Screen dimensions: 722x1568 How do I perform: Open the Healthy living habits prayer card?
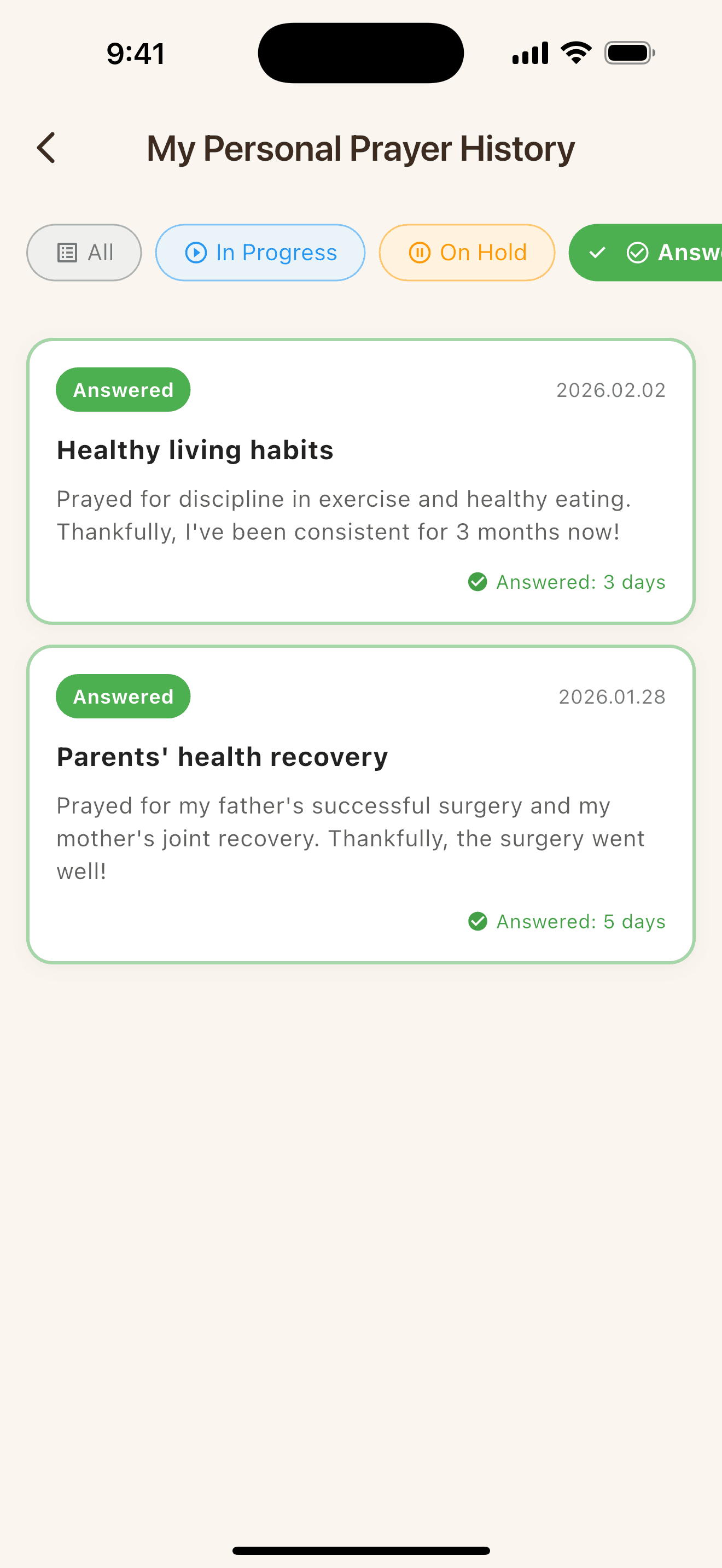(360, 481)
